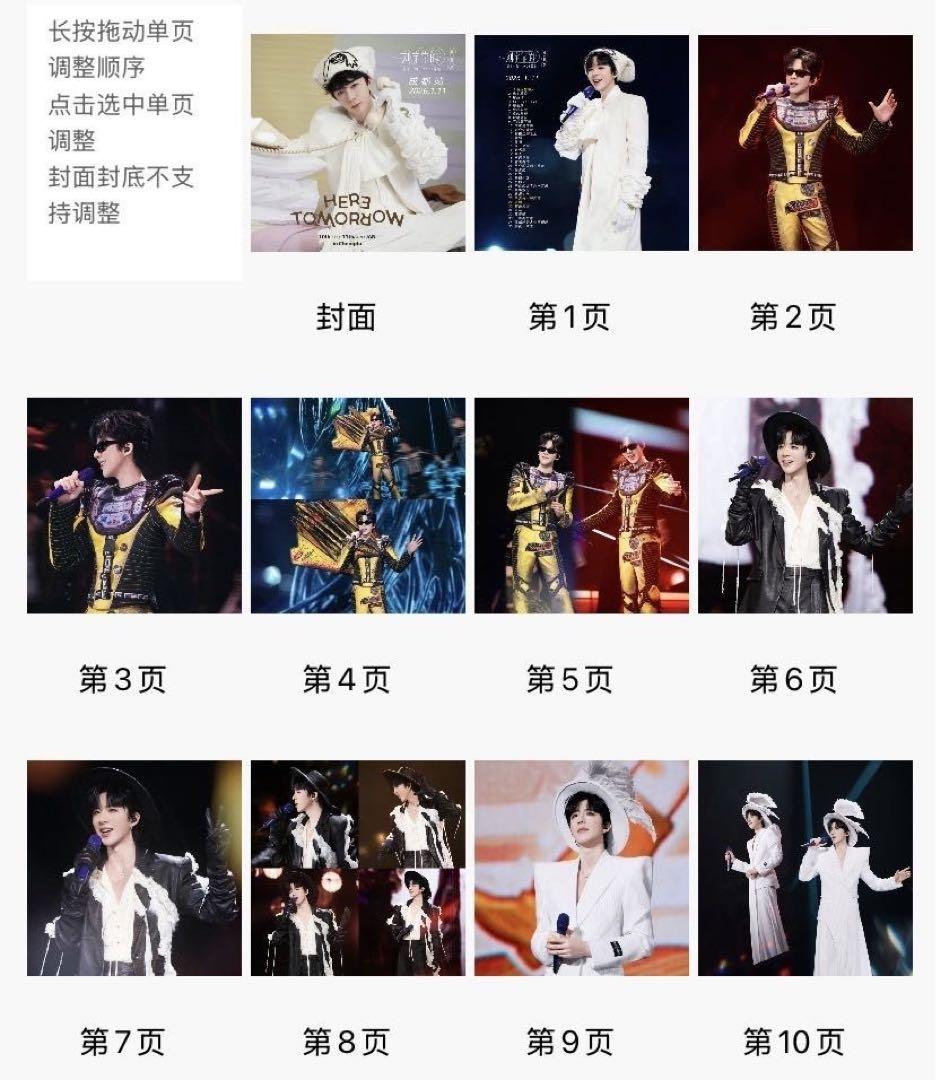The image size is (936, 1080).
Task: Pick the page 5 thumbnail
Action: pos(581,505)
